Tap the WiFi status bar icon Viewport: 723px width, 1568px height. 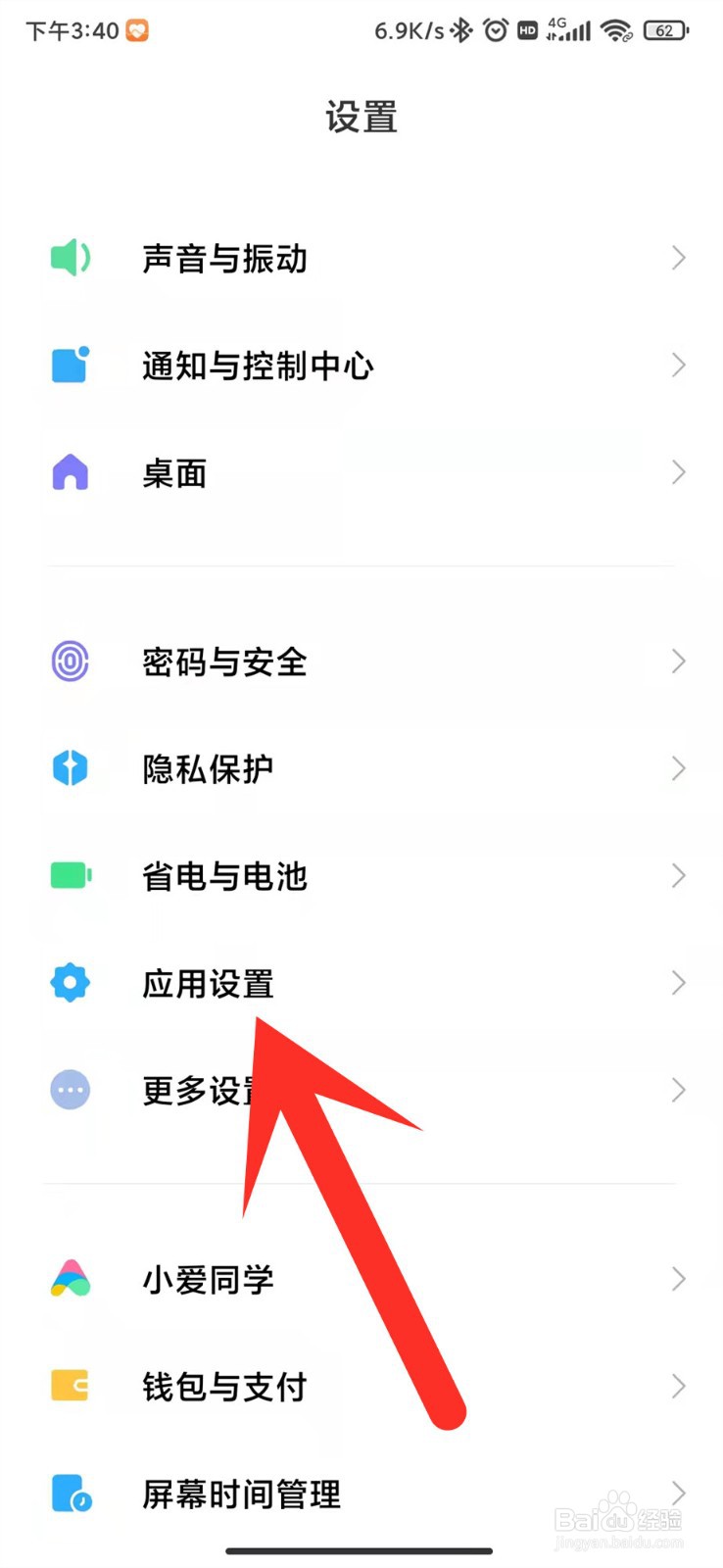point(616,30)
